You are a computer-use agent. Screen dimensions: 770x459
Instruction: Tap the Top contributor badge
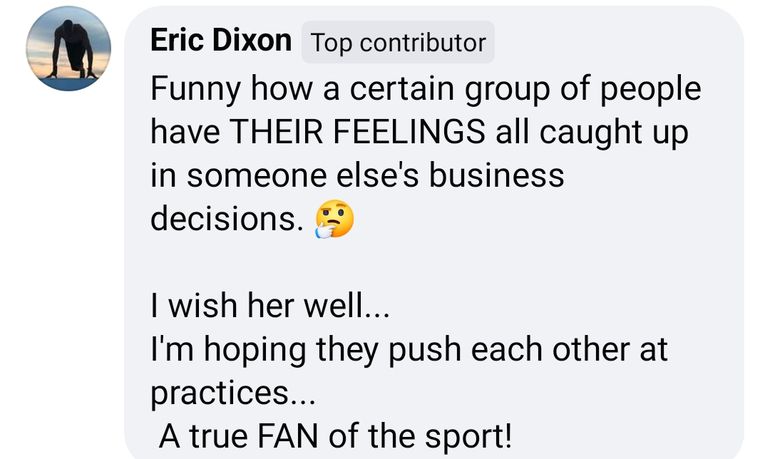point(398,43)
